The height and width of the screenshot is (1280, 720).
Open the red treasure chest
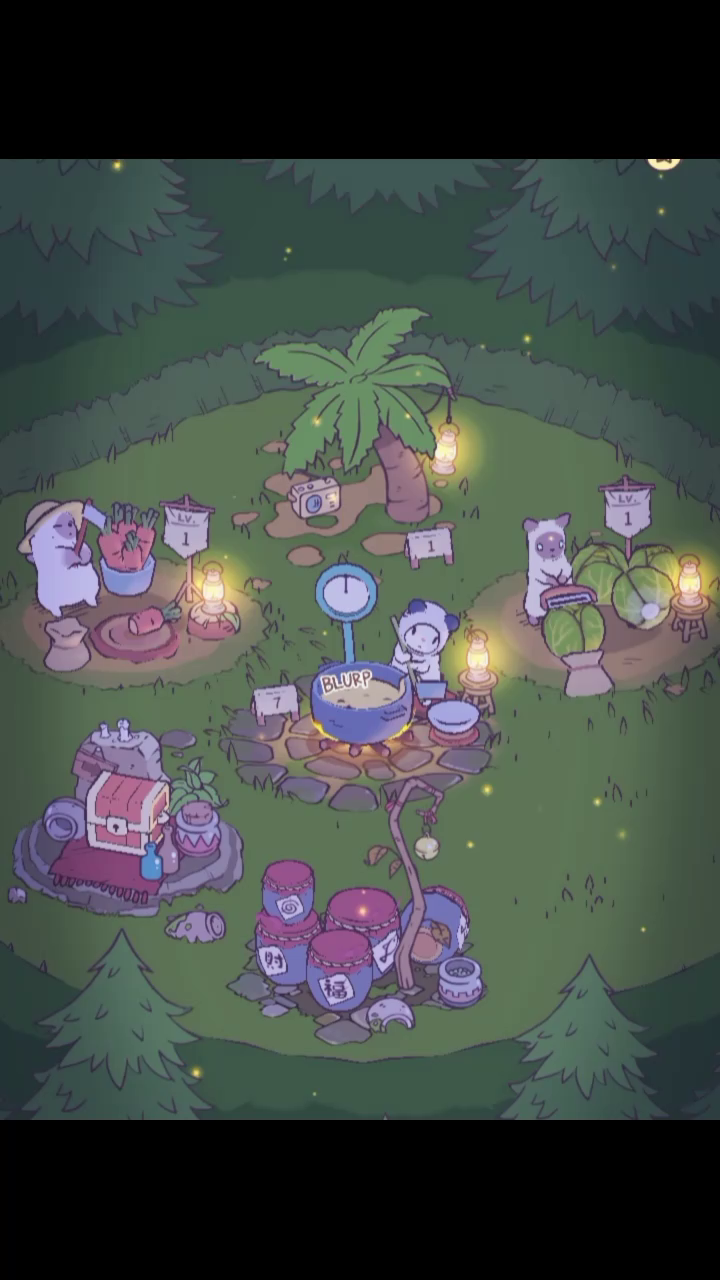click(126, 810)
